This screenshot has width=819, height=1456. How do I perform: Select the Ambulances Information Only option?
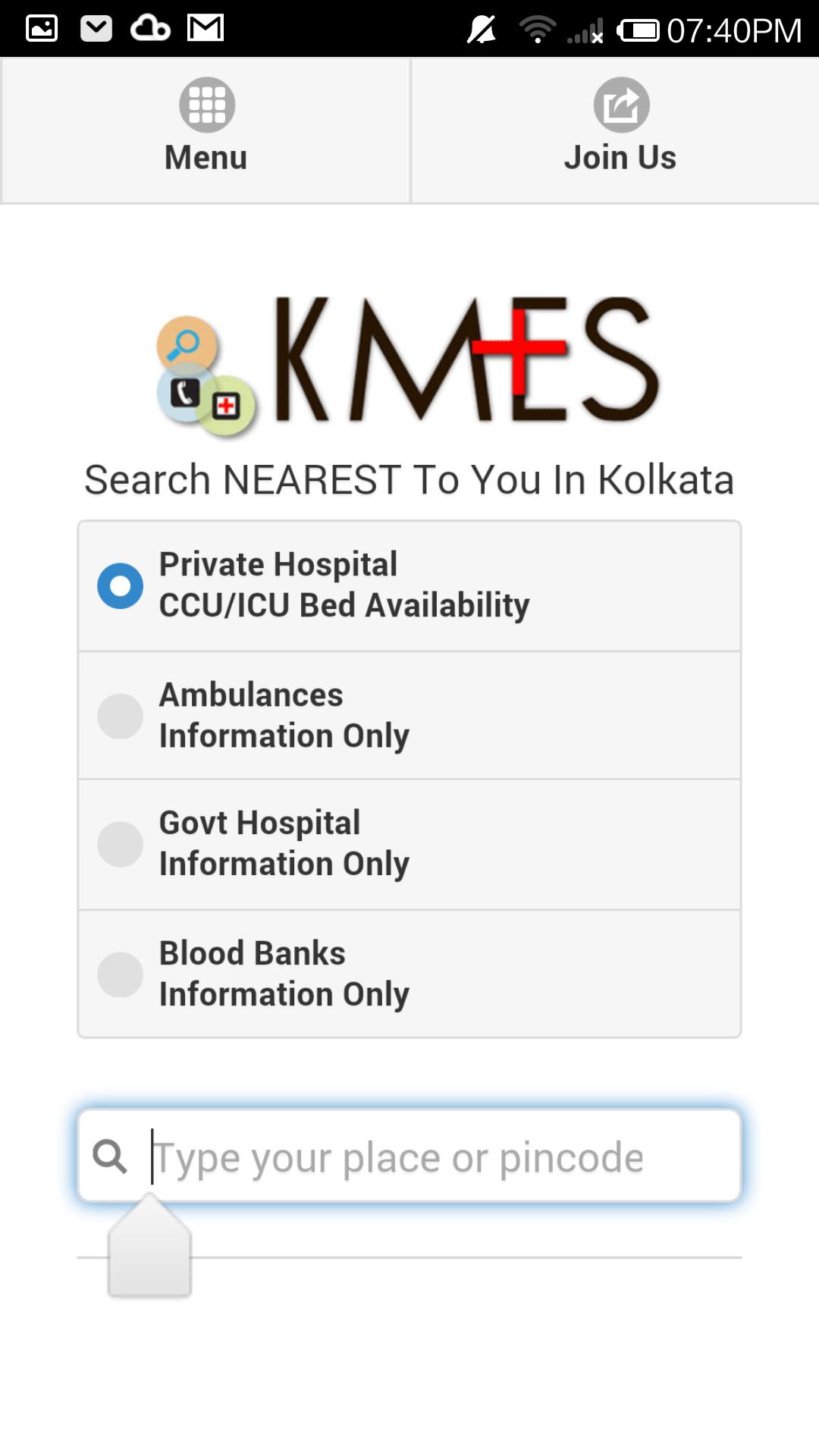tap(120, 714)
